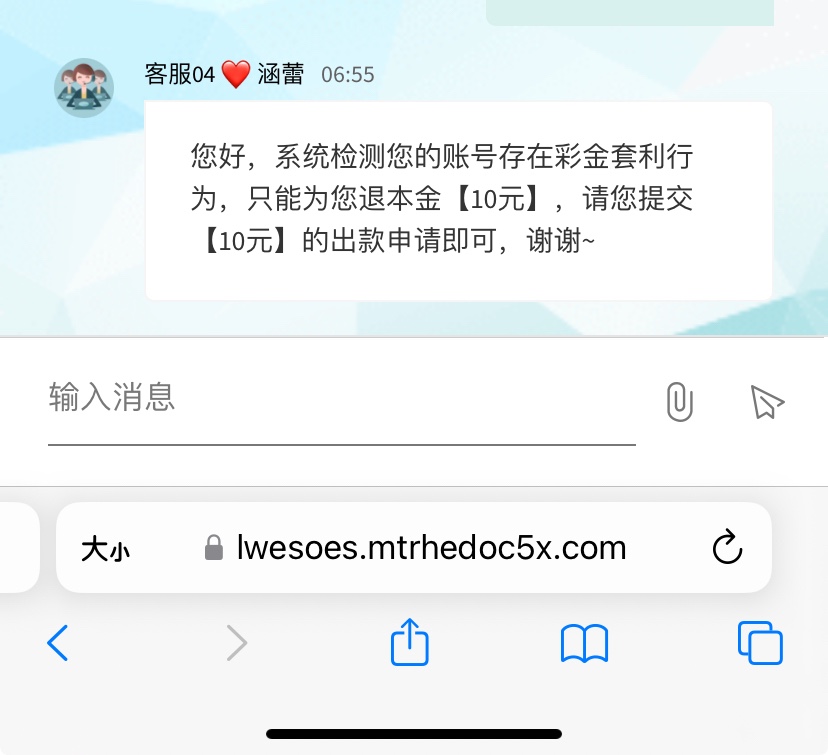Attach a file with the paperclip icon
Viewport: 828px width, 755px height.
click(x=680, y=402)
